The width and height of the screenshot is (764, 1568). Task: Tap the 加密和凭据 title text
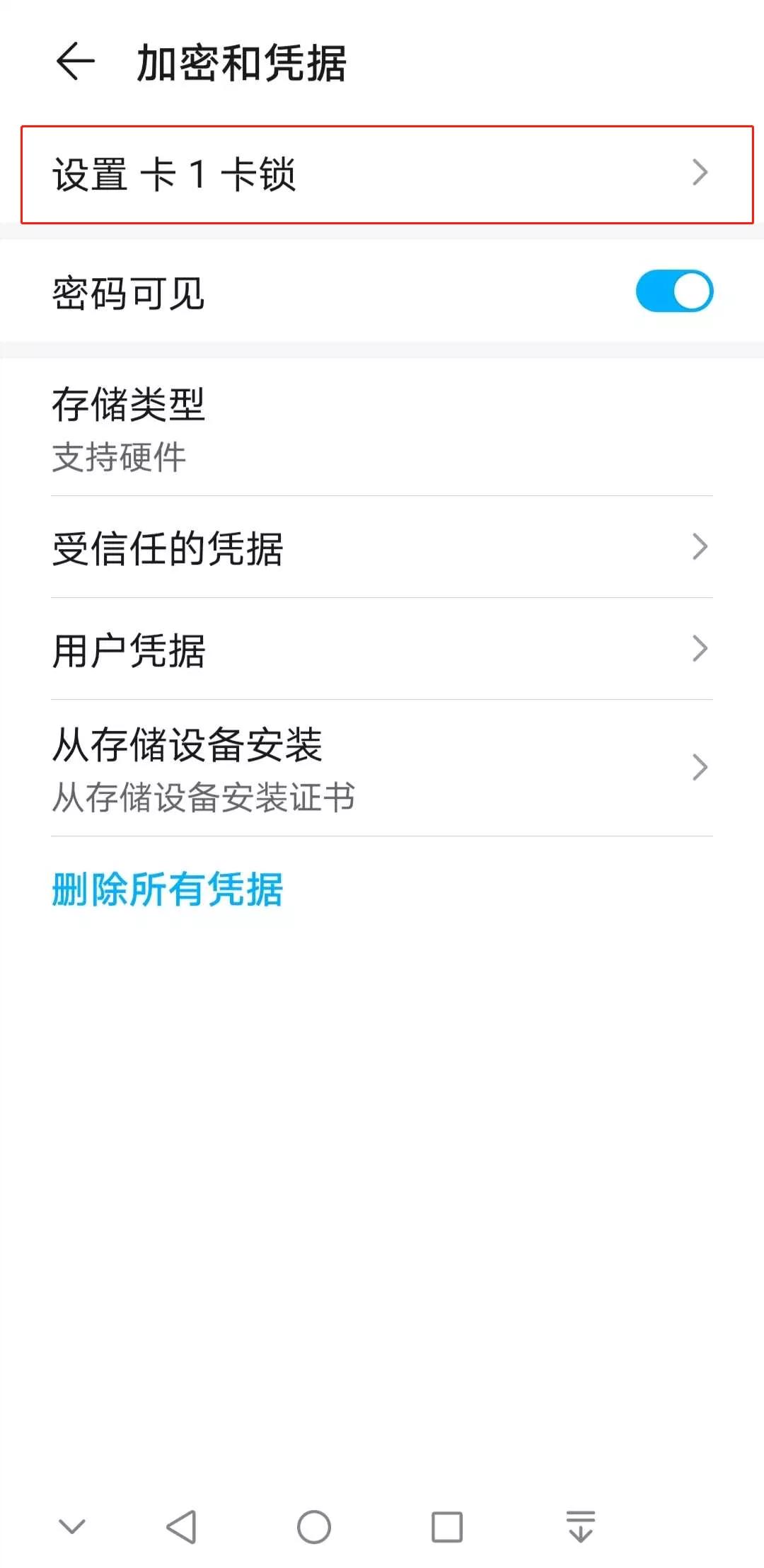coord(241,63)
